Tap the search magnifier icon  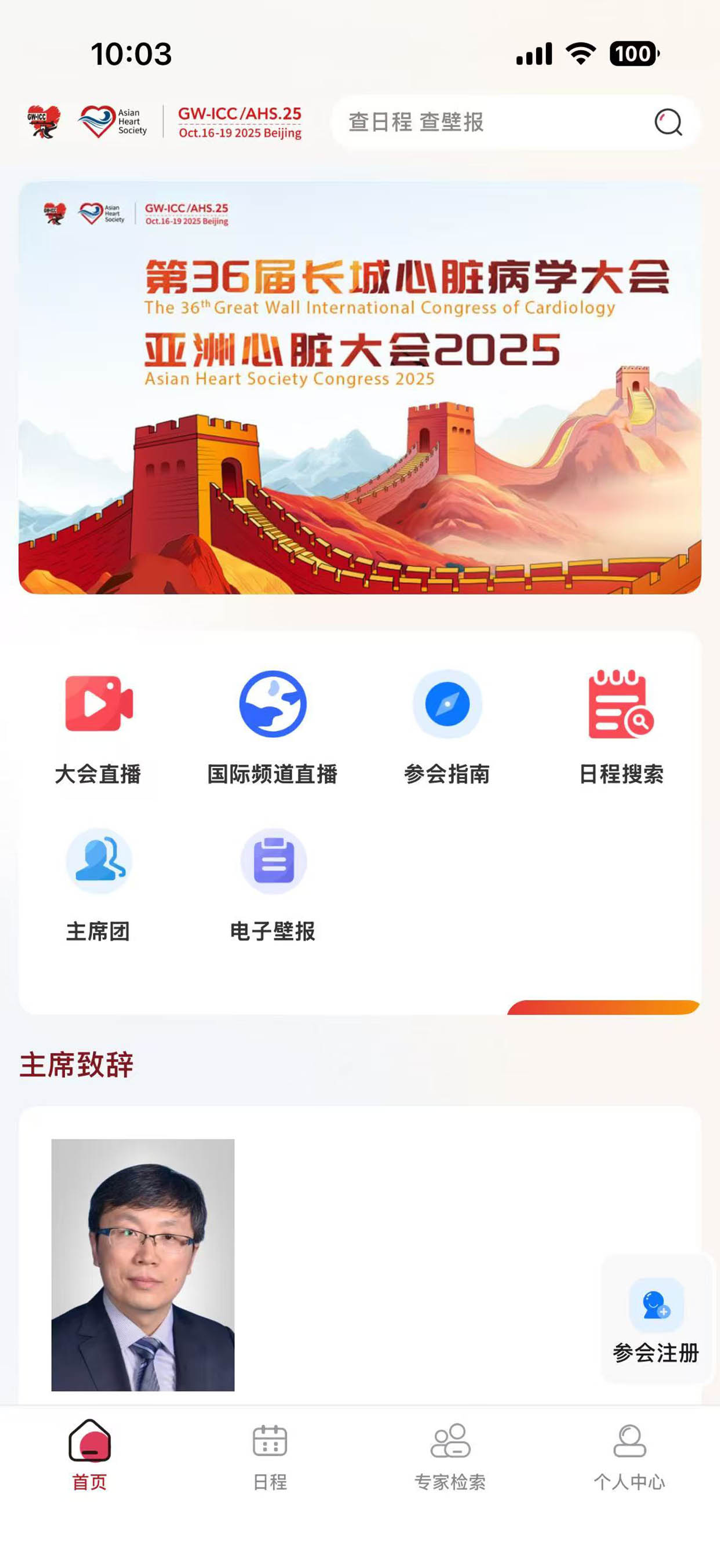tap(666, 122)
